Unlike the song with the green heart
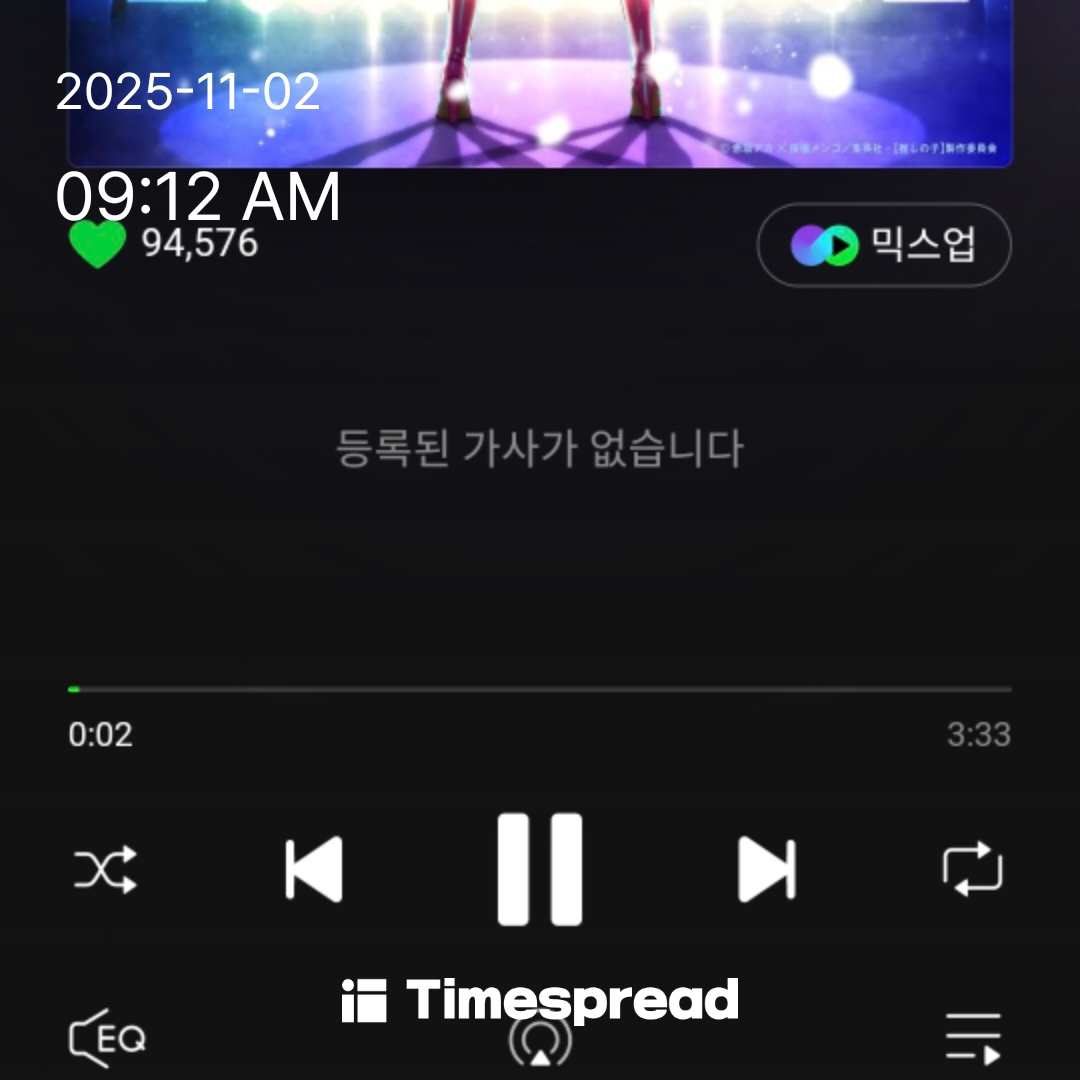Screen dimensions: 1080x1080 point(97,244)
